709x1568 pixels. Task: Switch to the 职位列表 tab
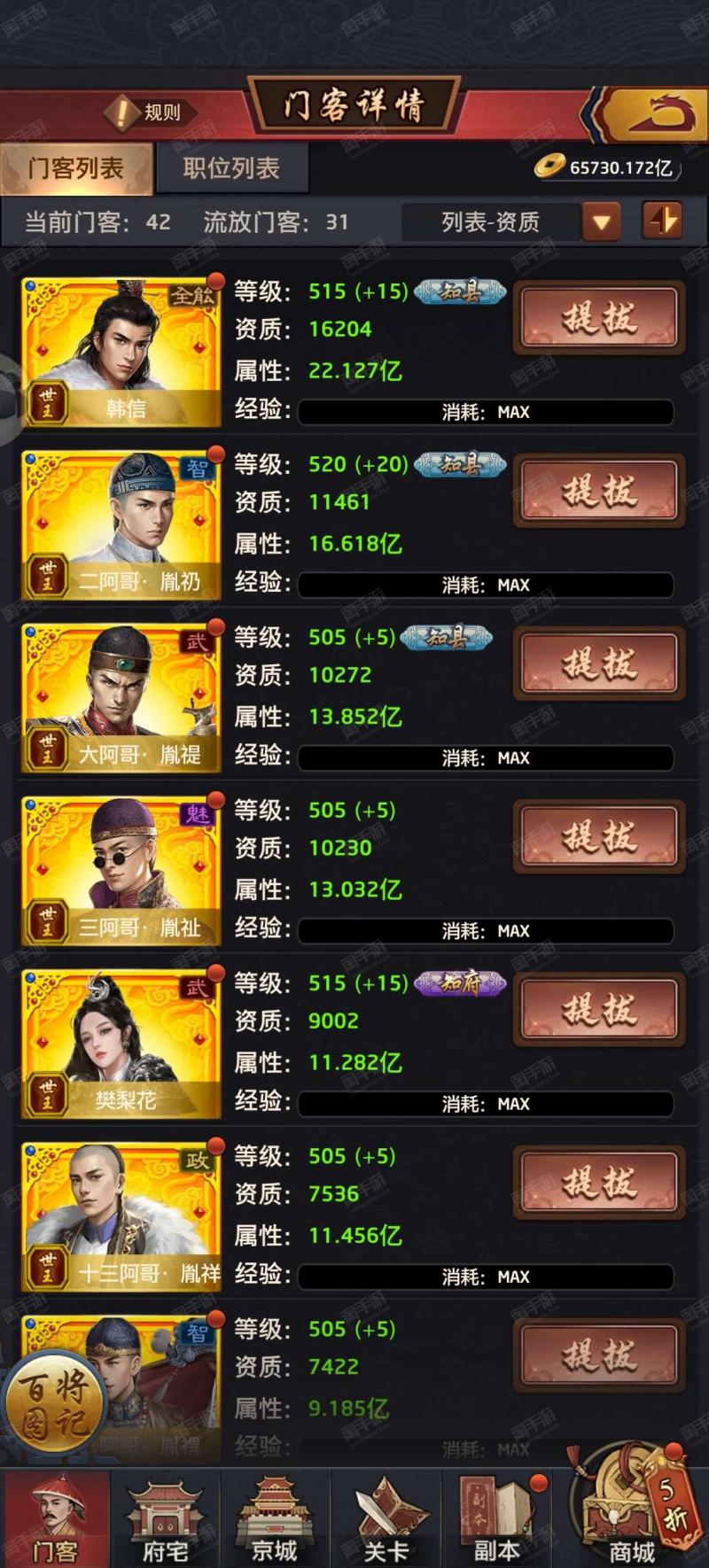coord(231,168)
